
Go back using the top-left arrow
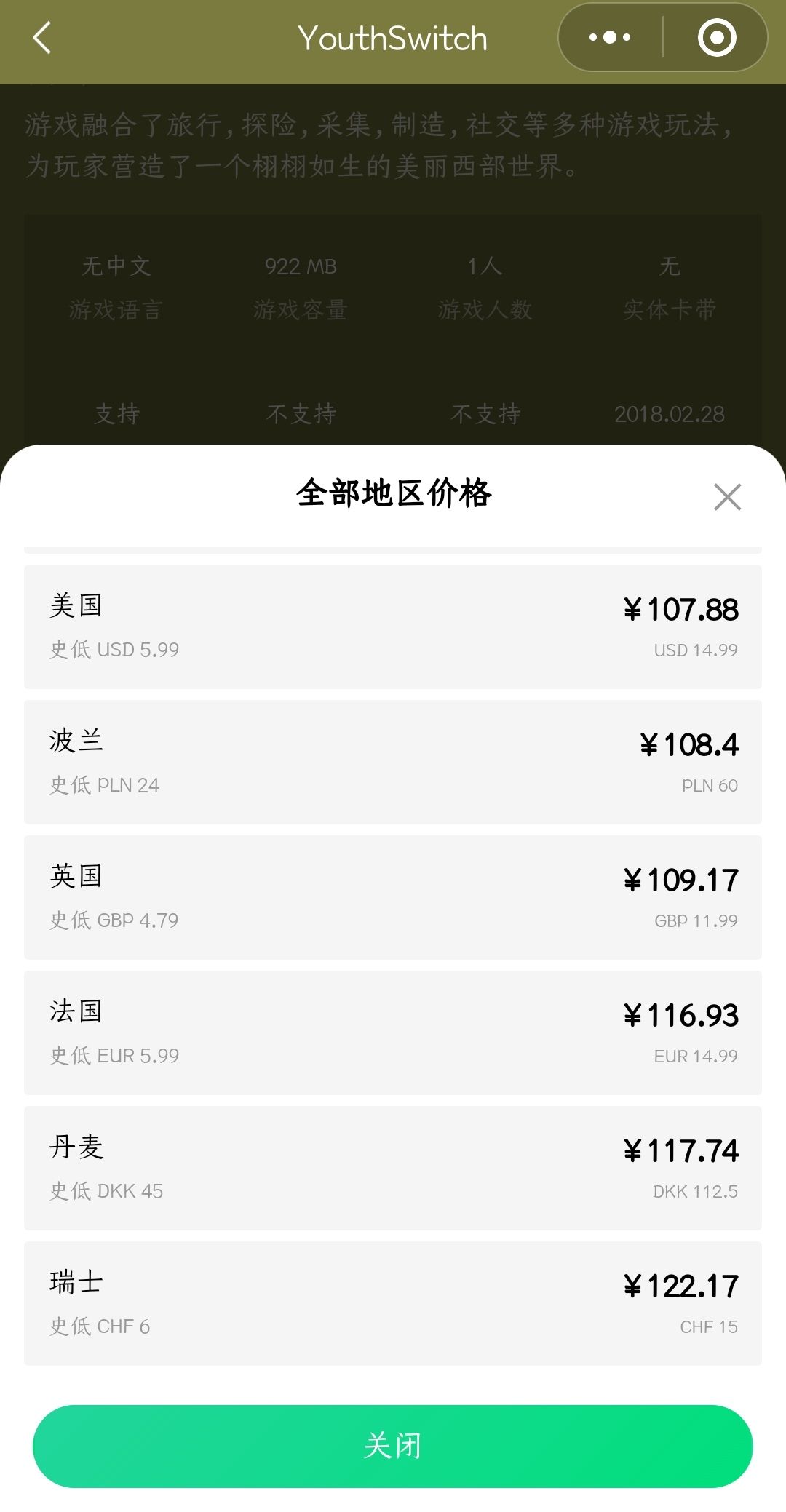[x=43, y=38]
